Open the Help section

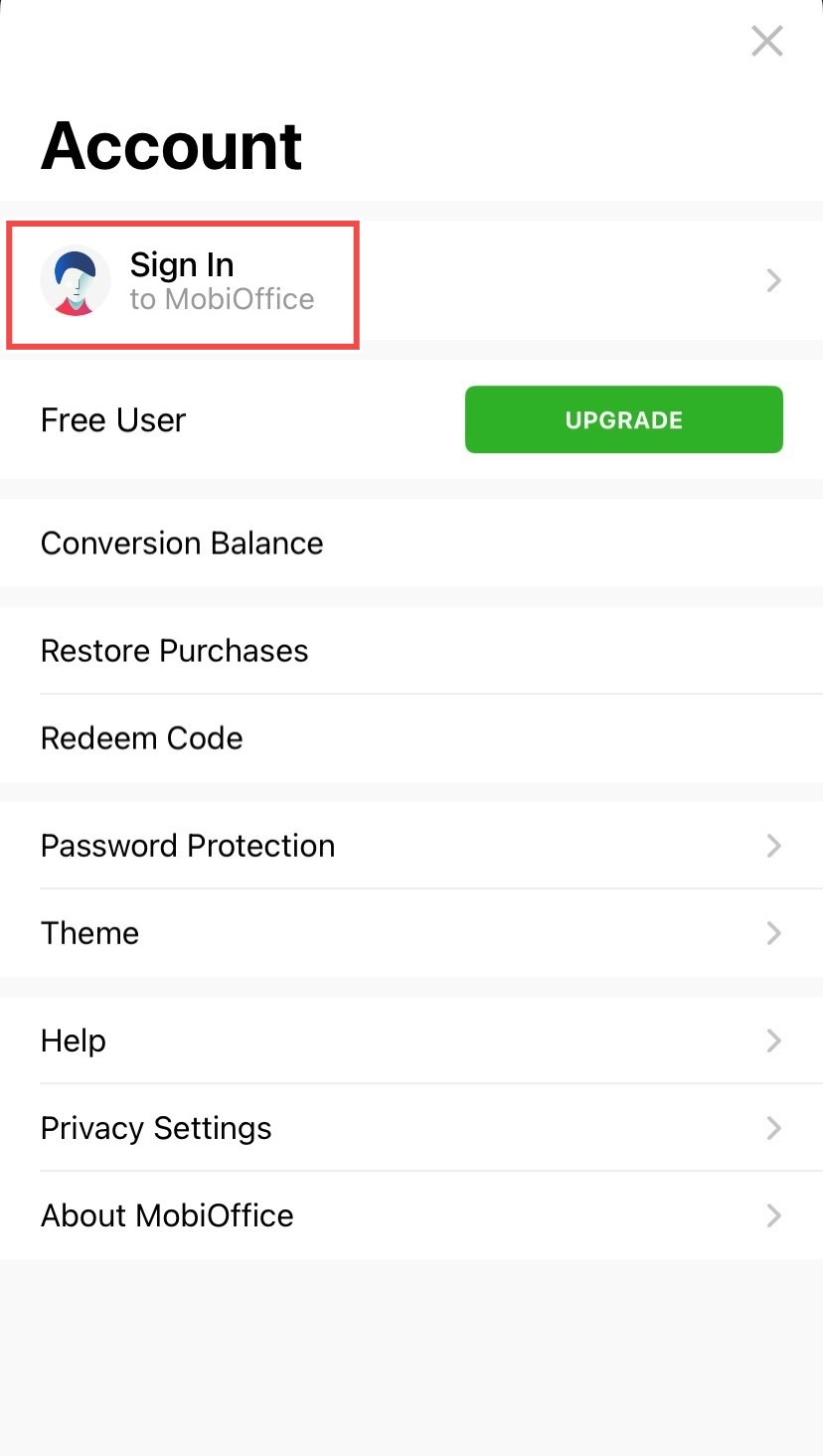[74, 1040]
